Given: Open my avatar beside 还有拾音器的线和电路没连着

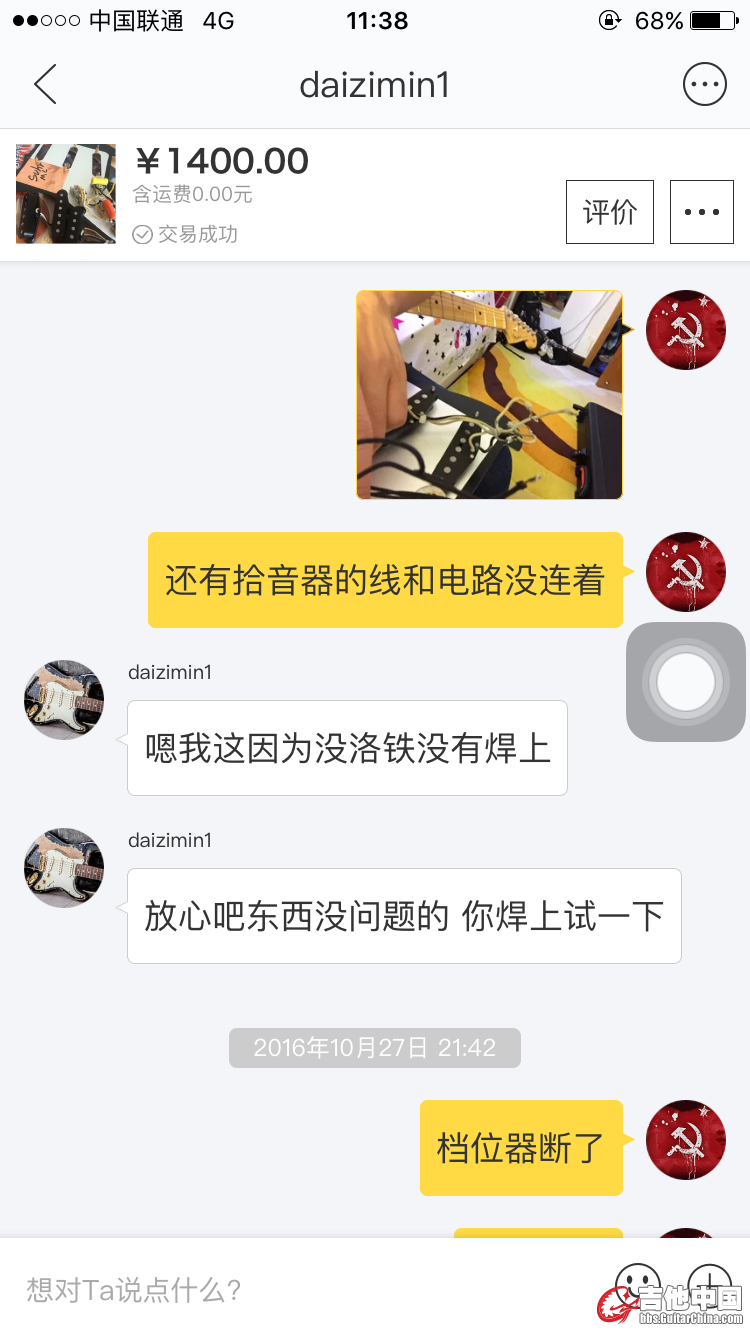Looking at the screenshot, I should 686,572.
